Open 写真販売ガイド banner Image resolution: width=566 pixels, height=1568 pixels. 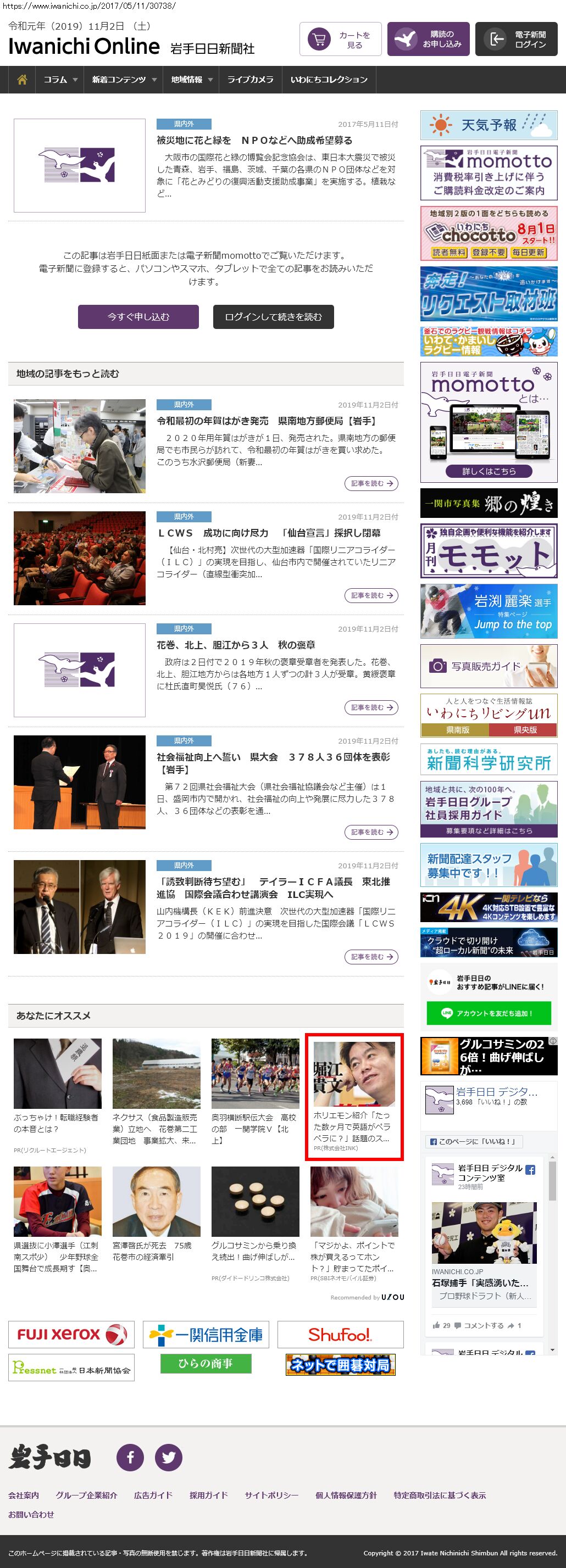point(489,666)
